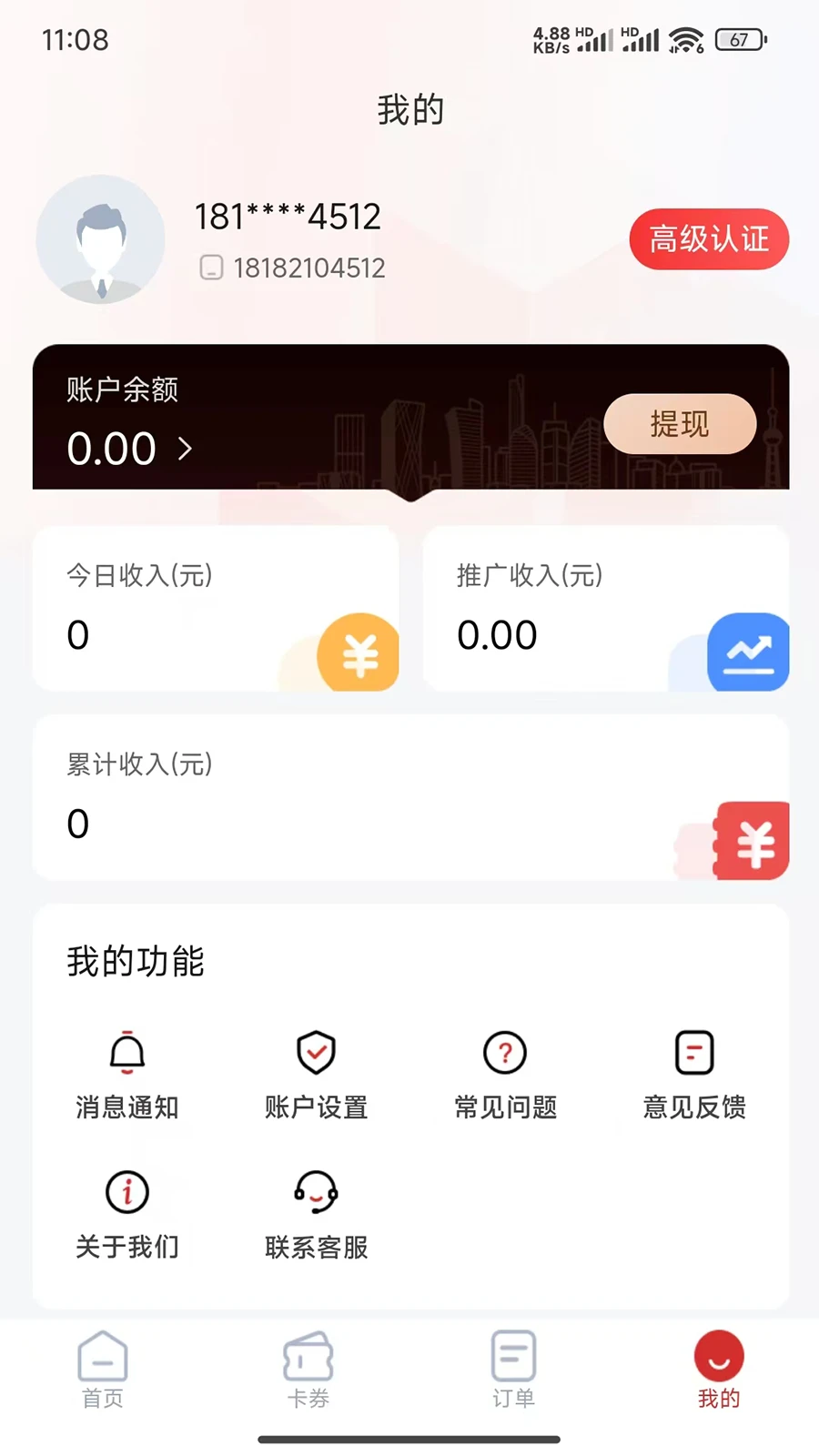Screen dimensions: 819x1456
Task: Open the 累计收入 card
Action: tap(410, 797)
